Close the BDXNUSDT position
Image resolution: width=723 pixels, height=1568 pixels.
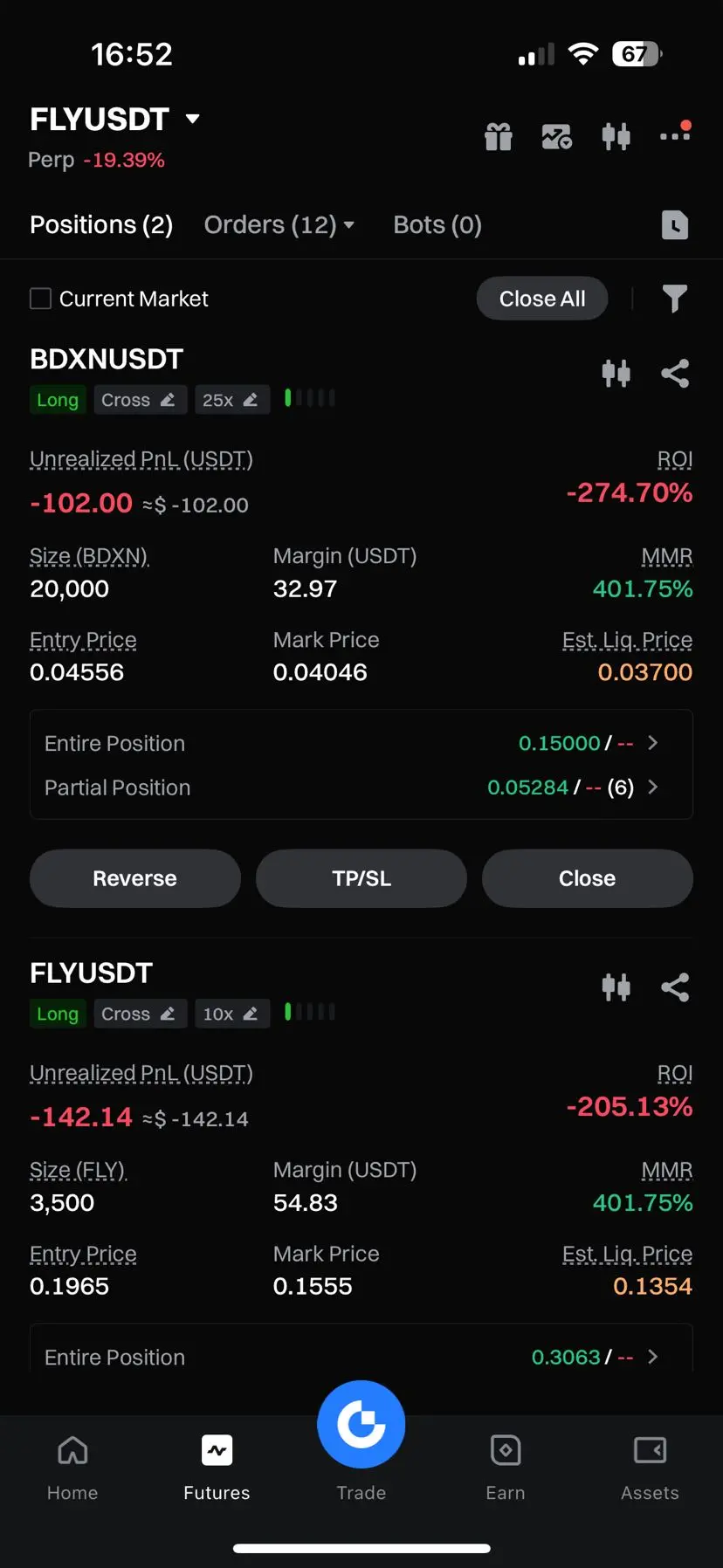pyautogui.click(x=588, y=878)
